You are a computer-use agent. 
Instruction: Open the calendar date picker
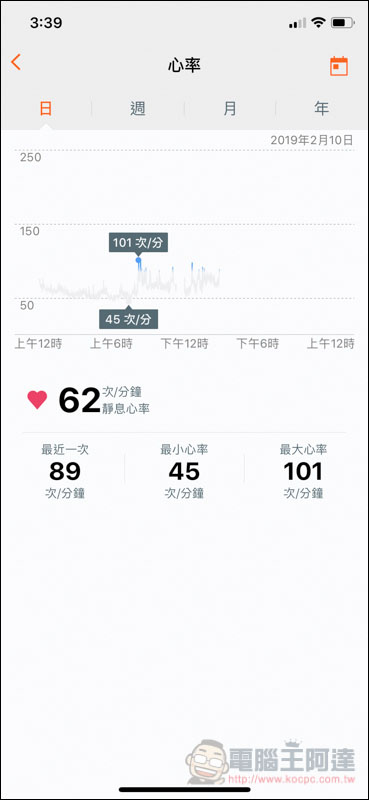pos(339,66)
